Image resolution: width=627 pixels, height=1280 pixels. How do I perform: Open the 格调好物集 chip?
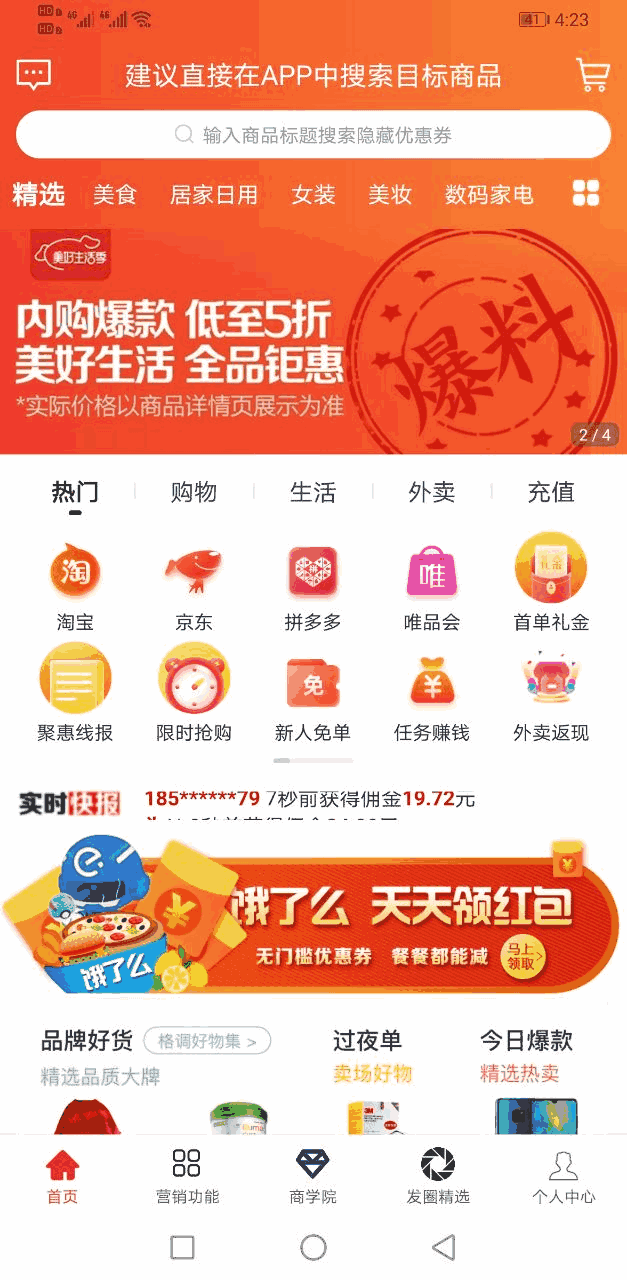click(207, 1041)
